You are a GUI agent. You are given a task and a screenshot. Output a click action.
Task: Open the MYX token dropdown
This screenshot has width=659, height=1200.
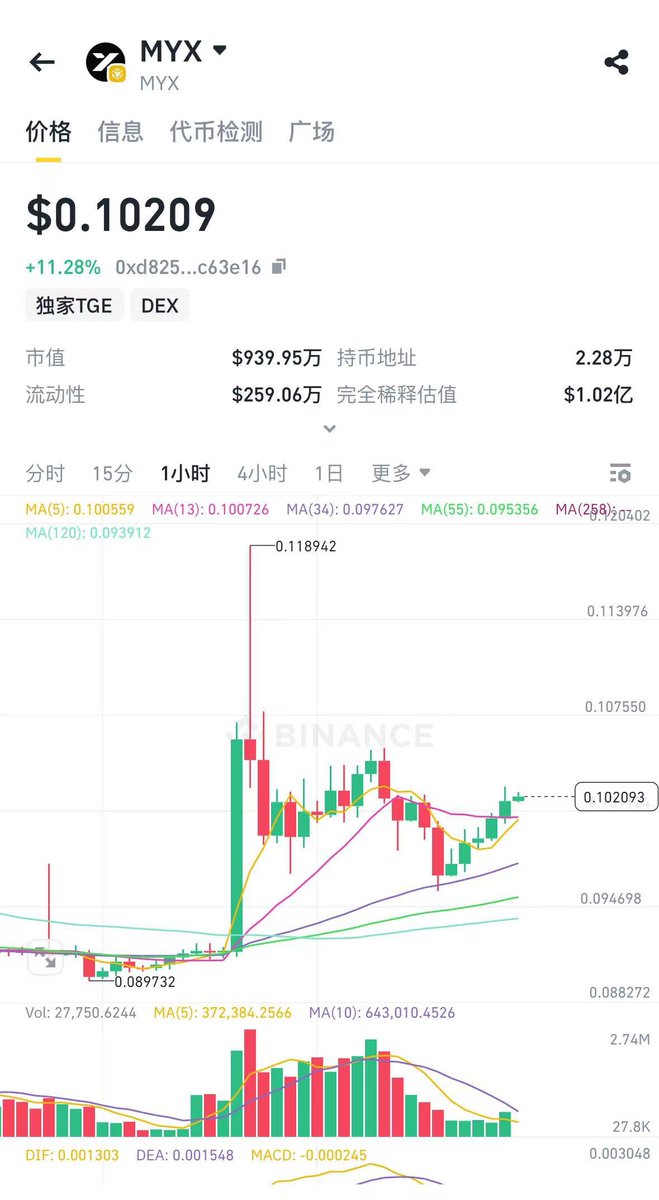(x=220, y=50)
